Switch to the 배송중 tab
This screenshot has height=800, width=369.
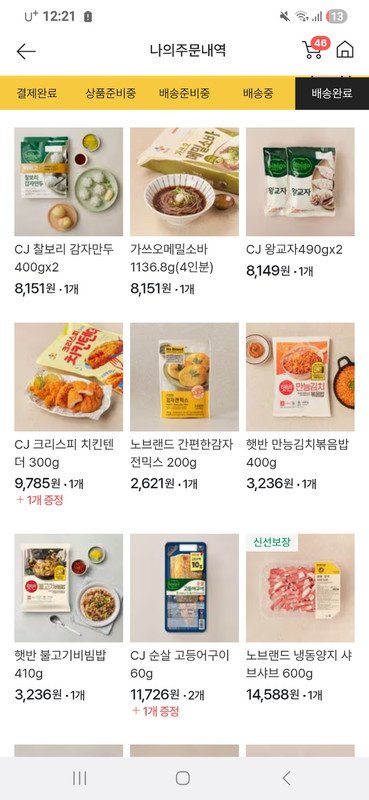pos(258,93)
